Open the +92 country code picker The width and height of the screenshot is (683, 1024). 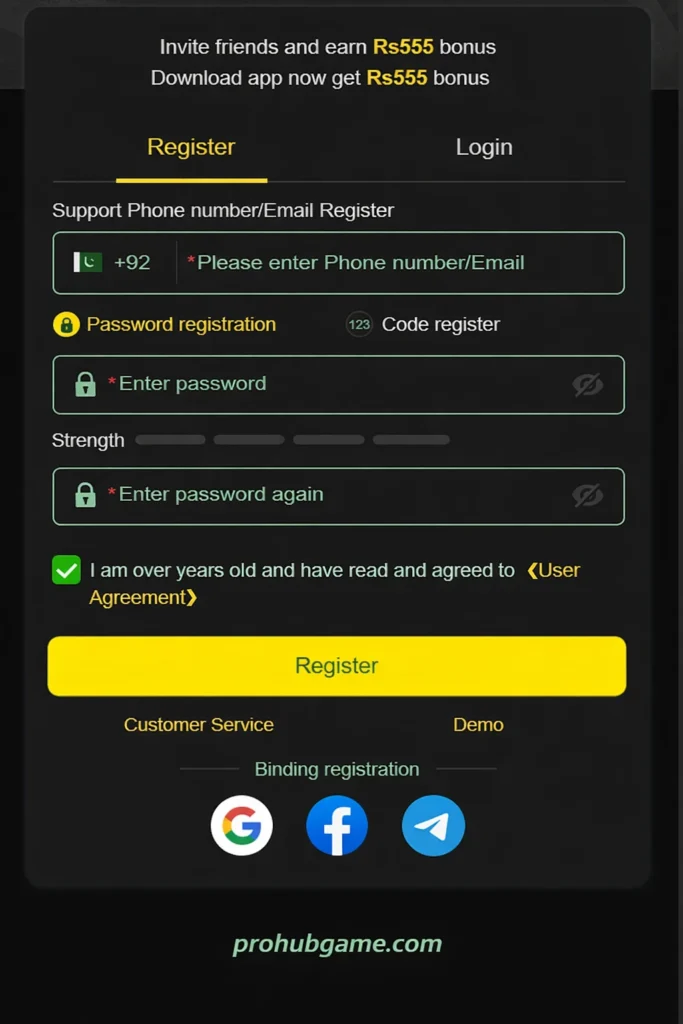[113, 263]
